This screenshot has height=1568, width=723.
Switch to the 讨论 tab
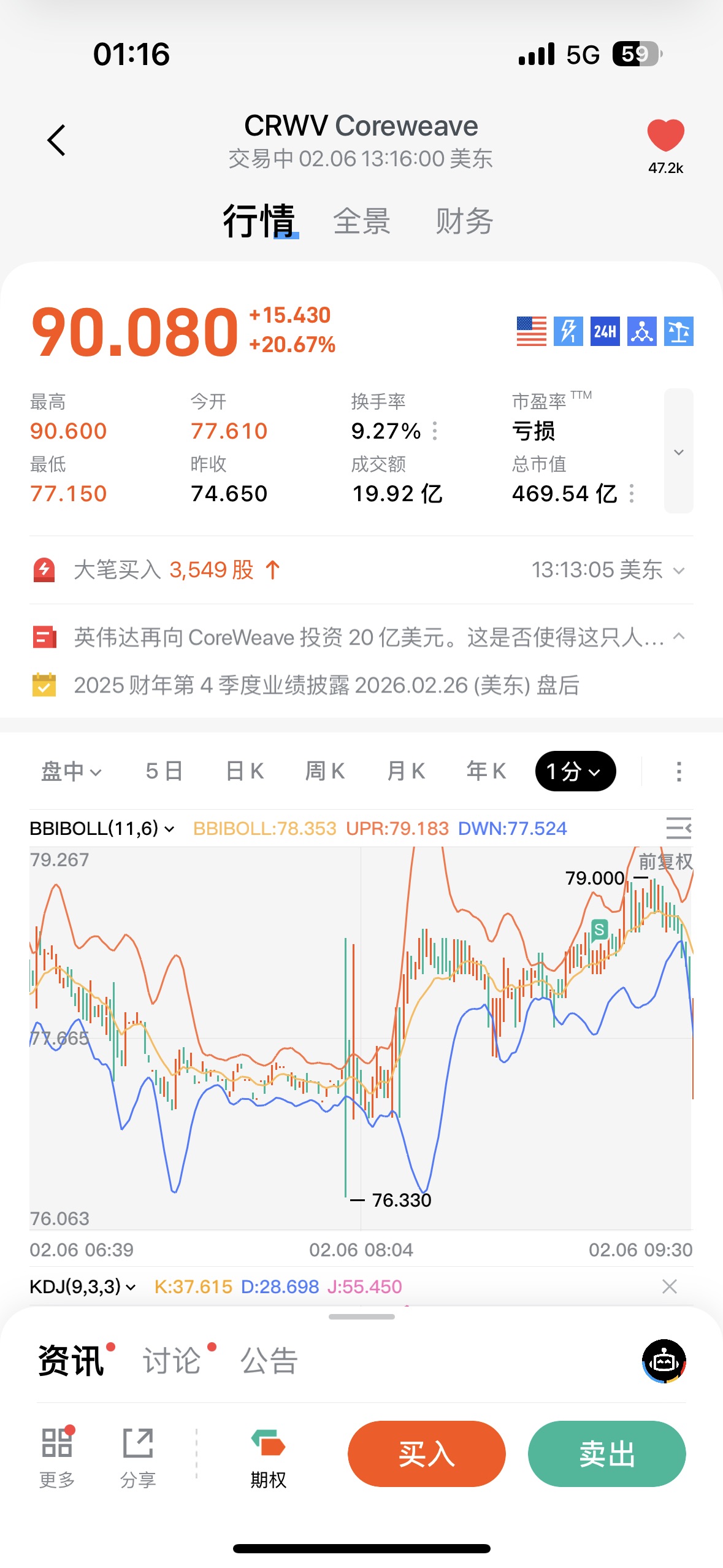pos(172,1361)
